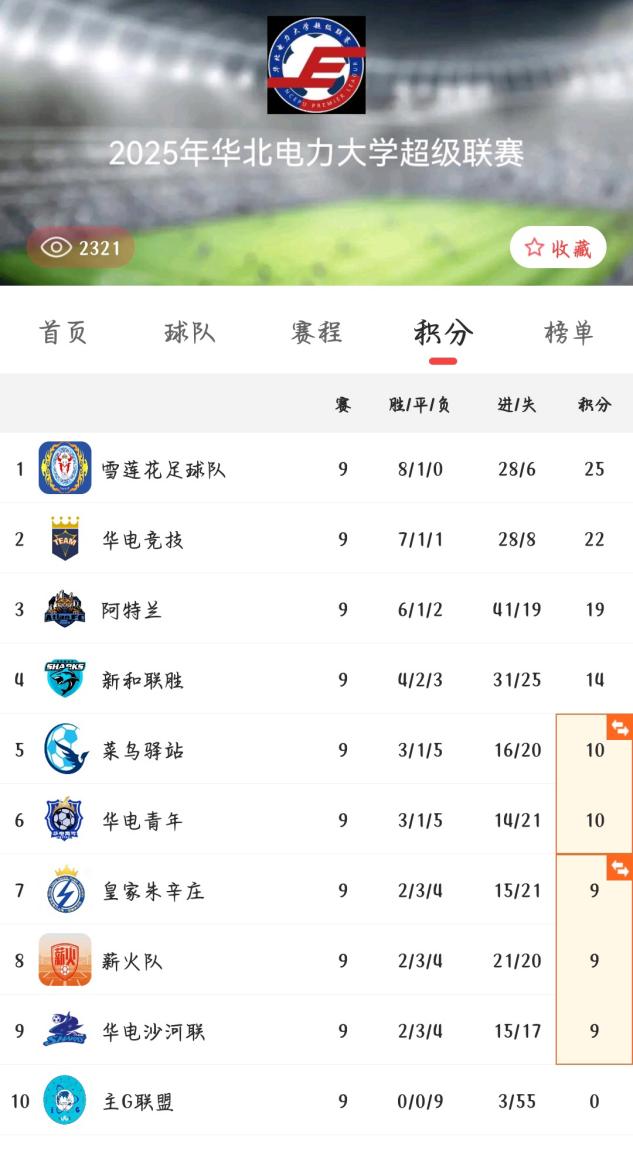
Task: View 华电沙河联 team details
Action: (x=153, y=1031)
